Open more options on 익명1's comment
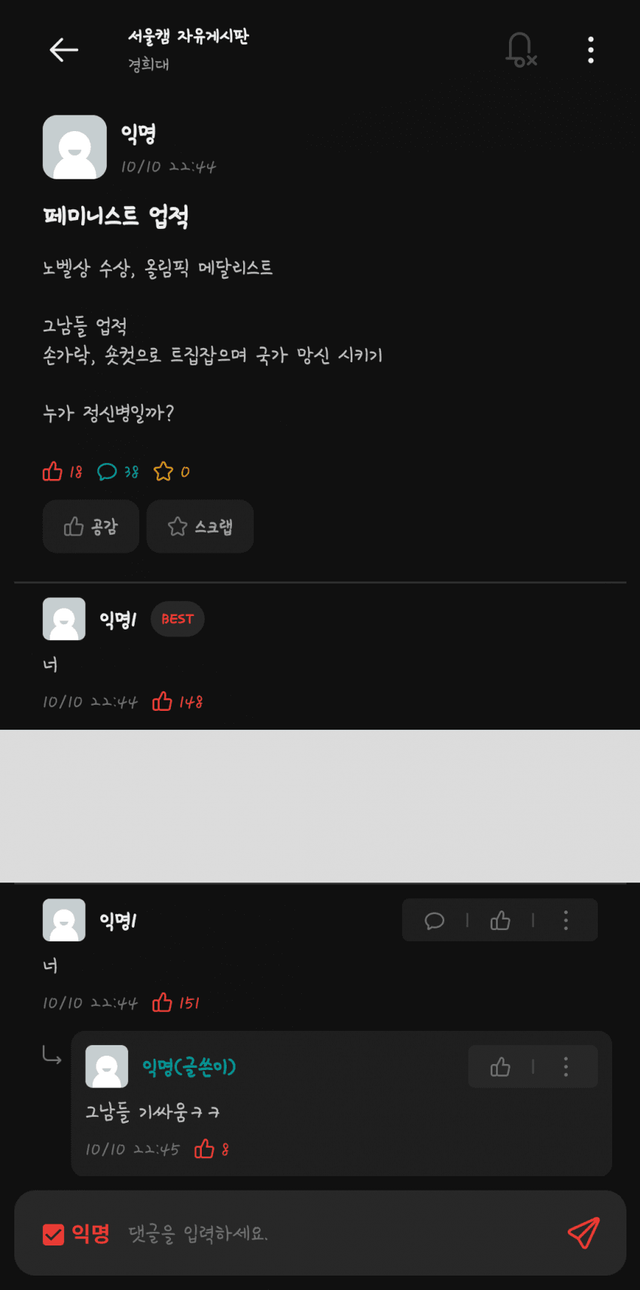640x1290 pixels. pos(566,921)
